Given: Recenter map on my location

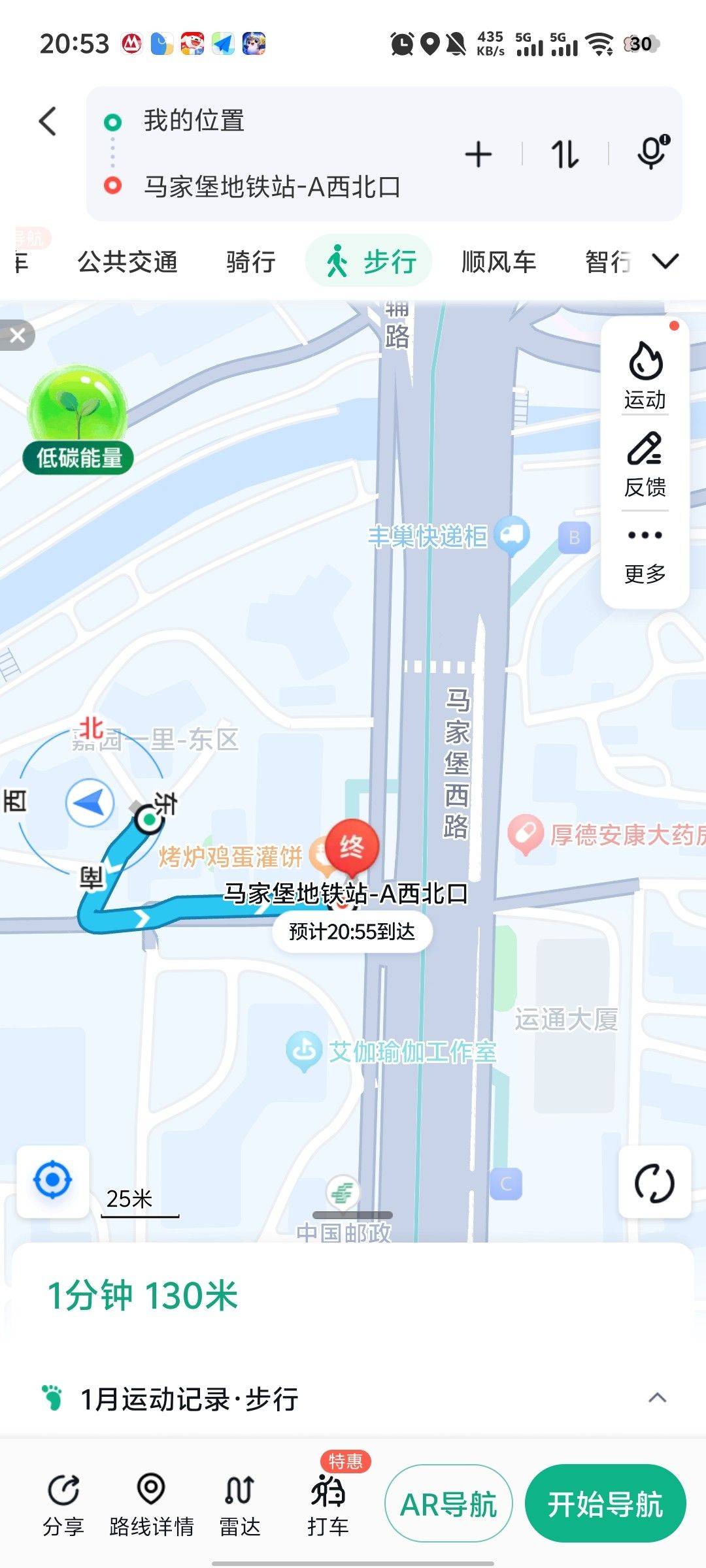Looking at the screenshot, I should tap(52, 1181).
